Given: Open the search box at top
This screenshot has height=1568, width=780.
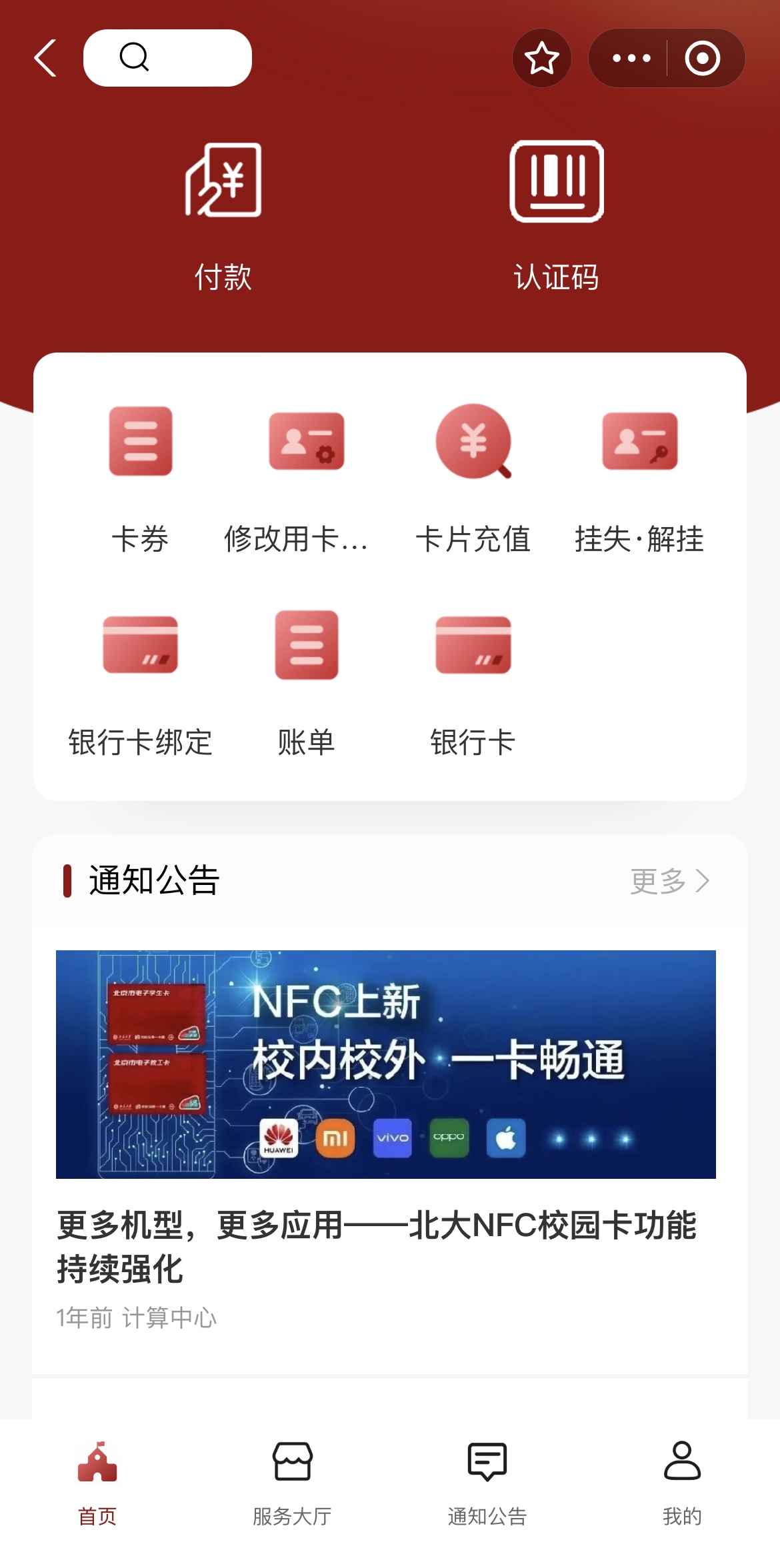Looking at the screenshot, I should pos(167,58).
